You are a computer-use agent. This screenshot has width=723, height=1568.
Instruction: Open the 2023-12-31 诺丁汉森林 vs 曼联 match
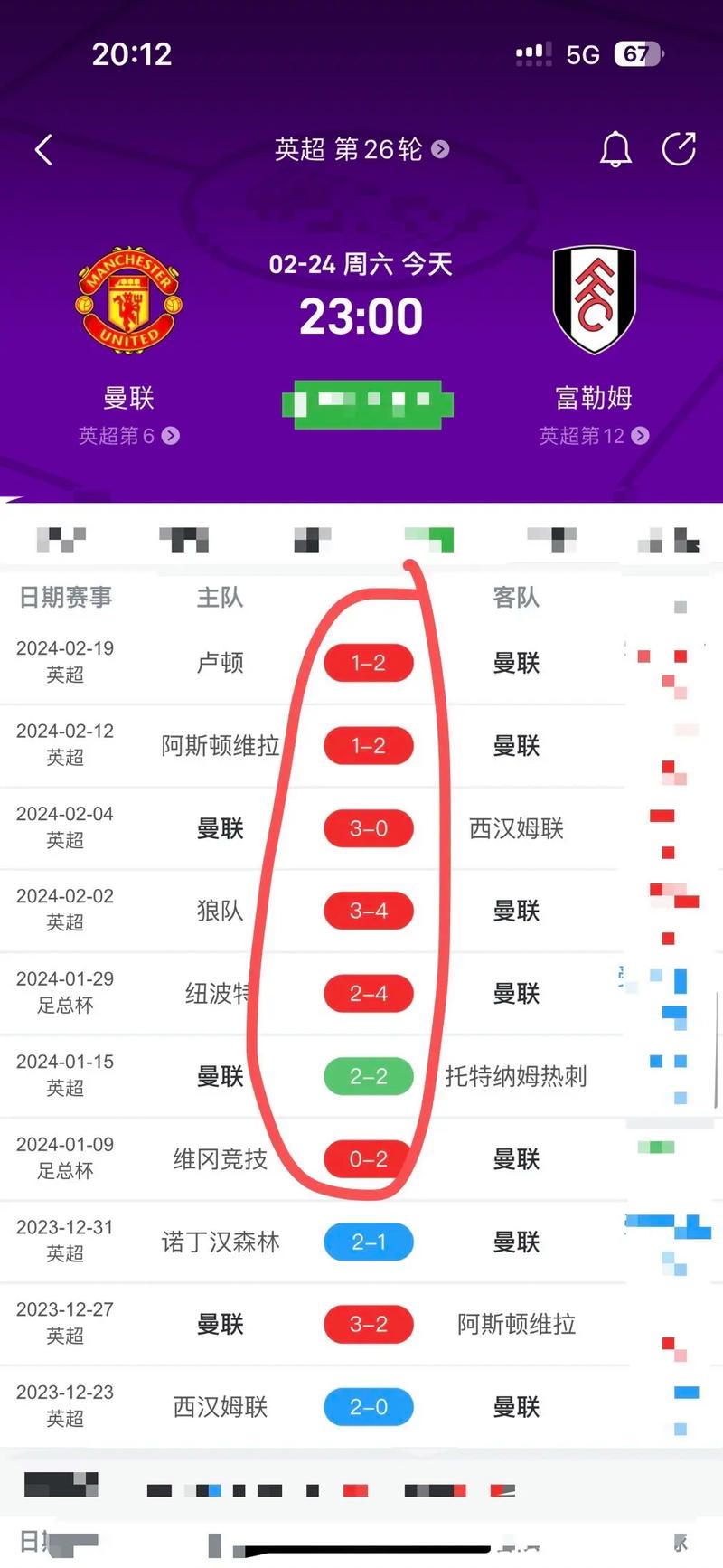pyautogui.click(x=369, y=1242)
